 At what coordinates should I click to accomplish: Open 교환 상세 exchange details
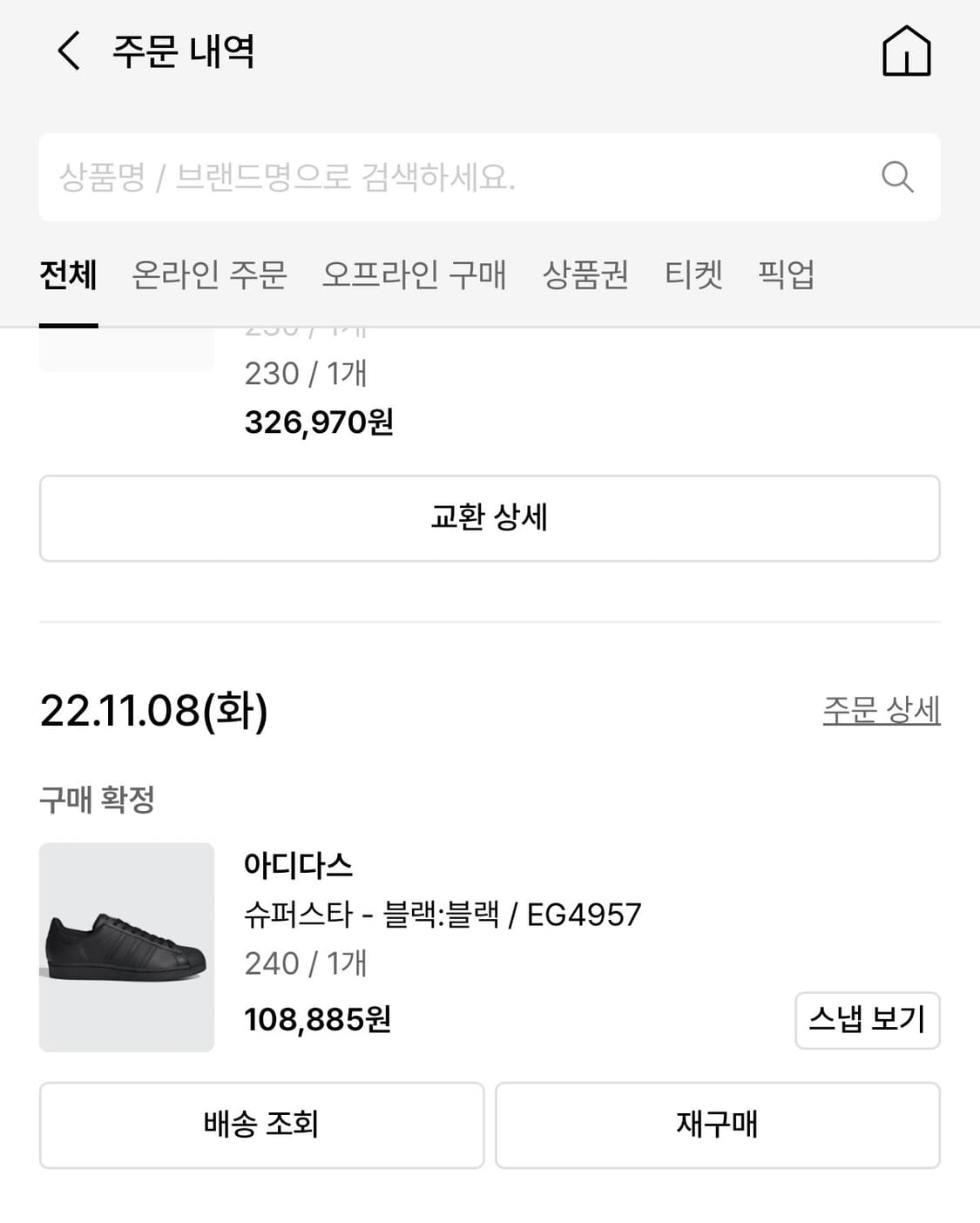(x=490, y=517)
